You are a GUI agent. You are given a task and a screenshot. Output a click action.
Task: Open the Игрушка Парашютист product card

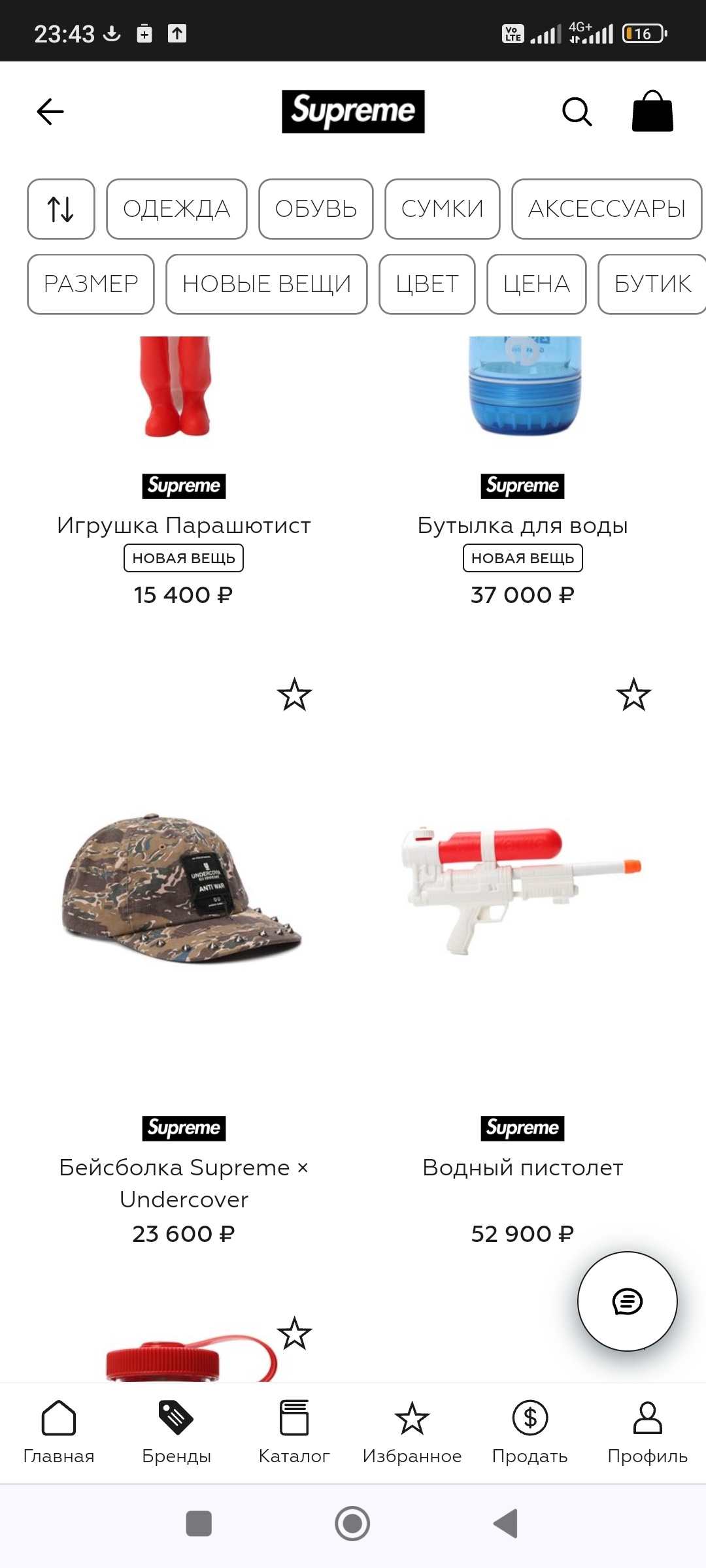(x=184, y=471)
